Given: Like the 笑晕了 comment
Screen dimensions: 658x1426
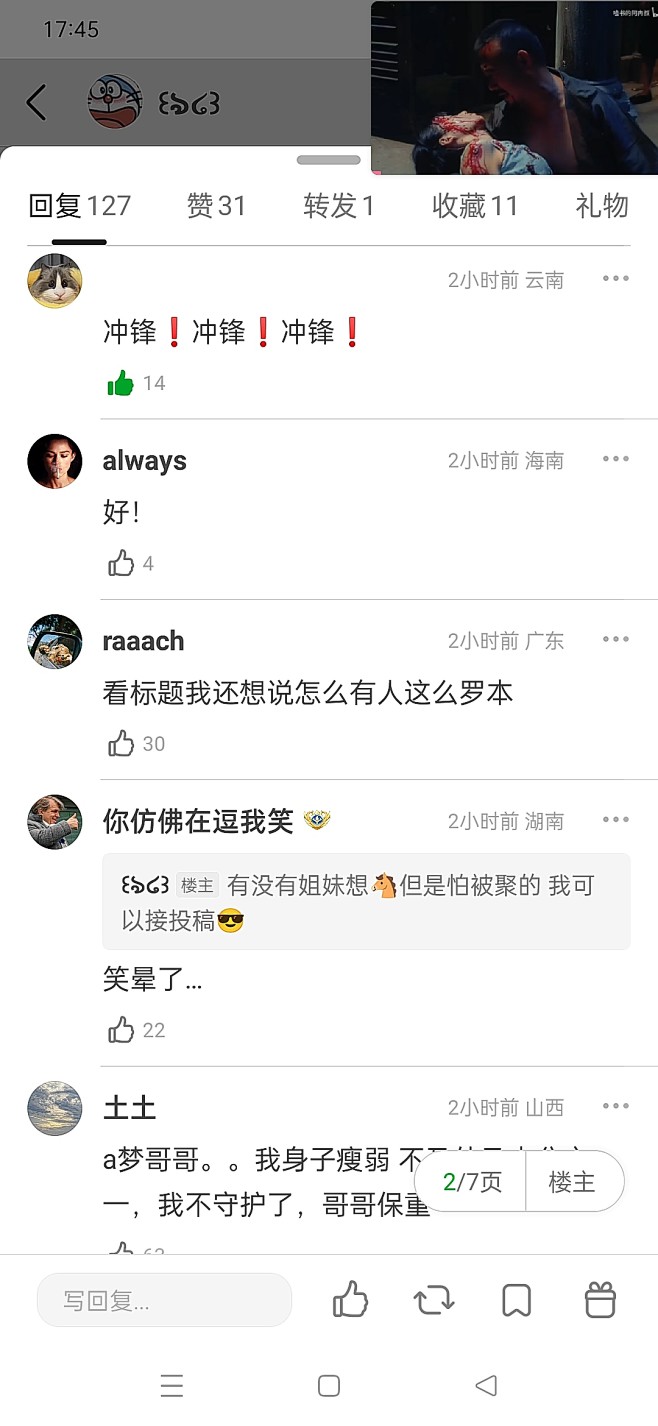Looking at the screenshot, I should click(x=121, y=1030).
